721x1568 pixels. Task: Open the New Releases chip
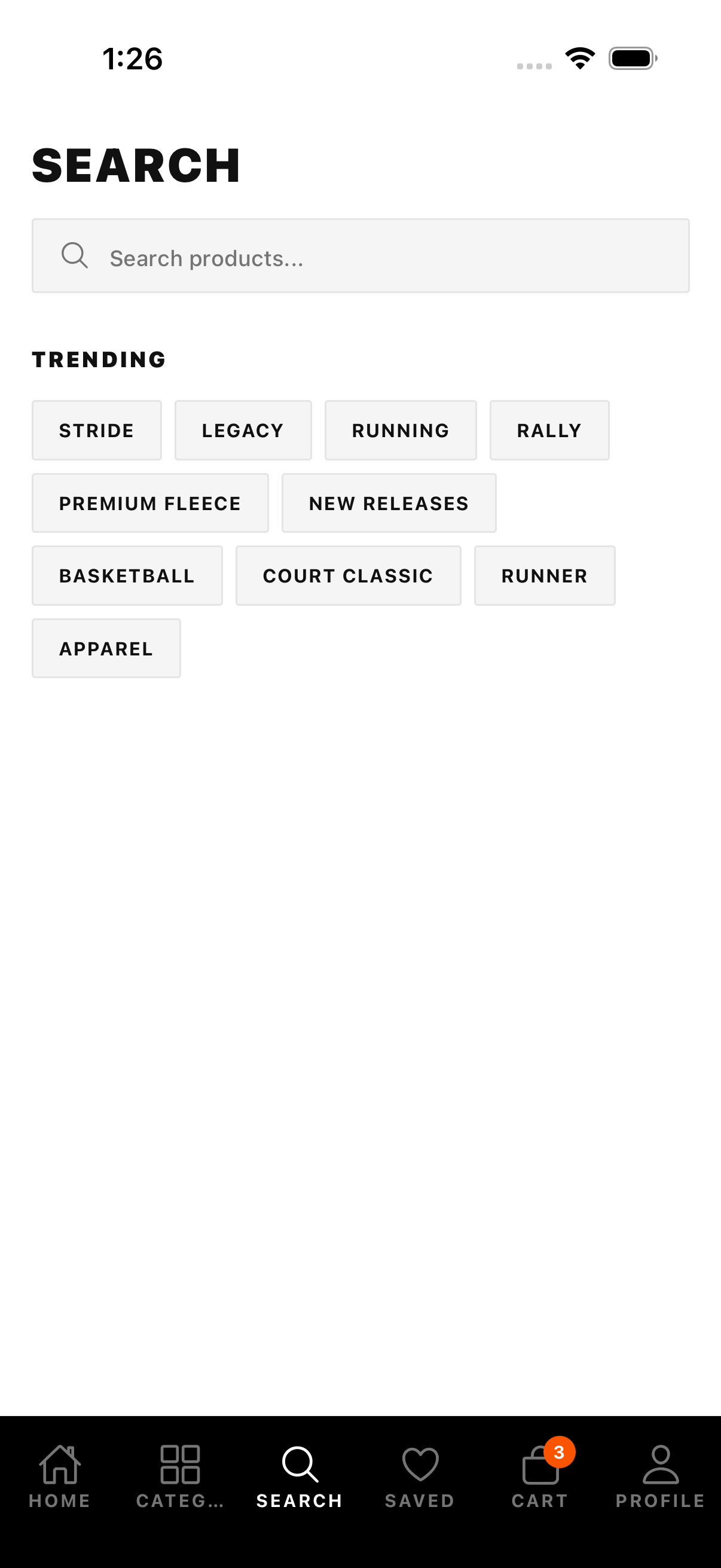[x=389, y=504]
